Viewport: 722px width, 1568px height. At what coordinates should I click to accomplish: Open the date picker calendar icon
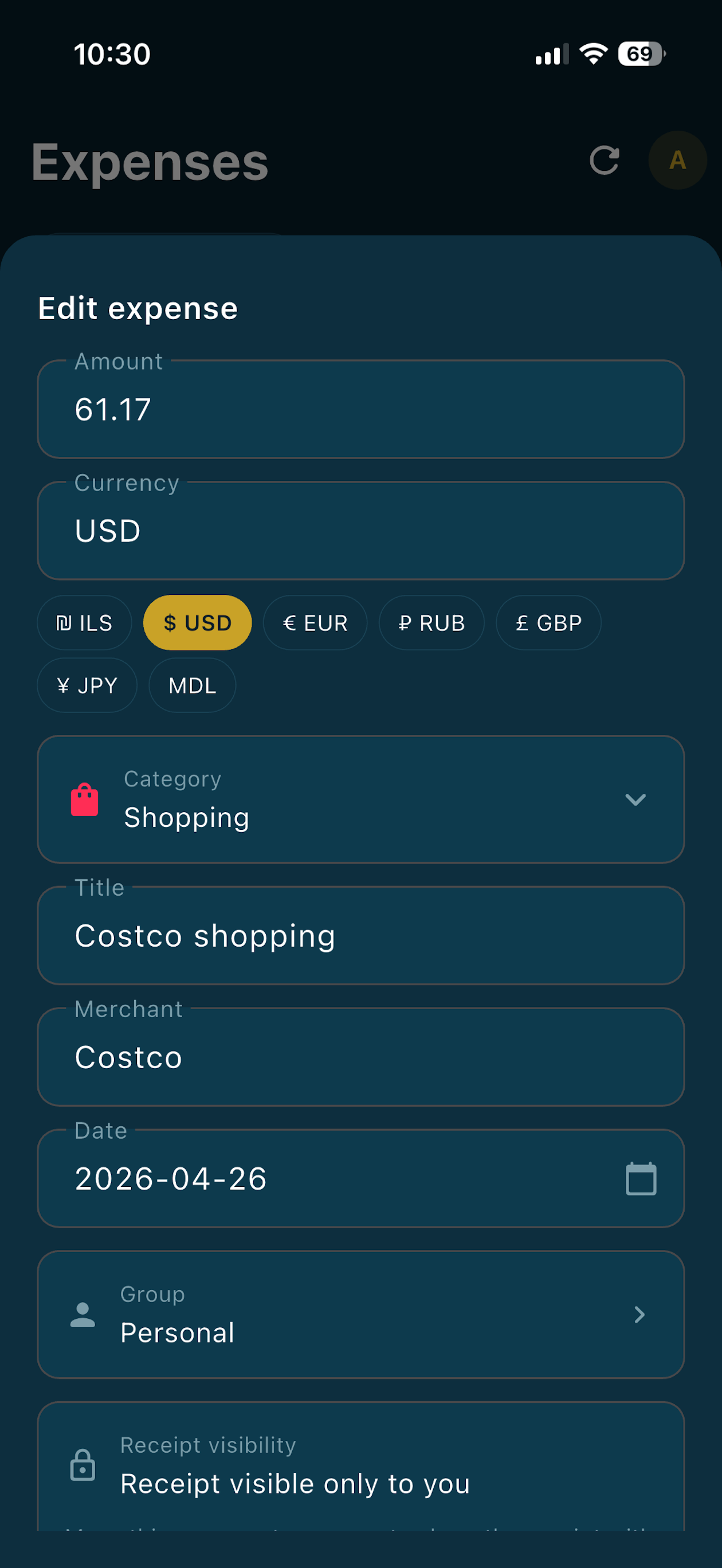click(641, 1179)
